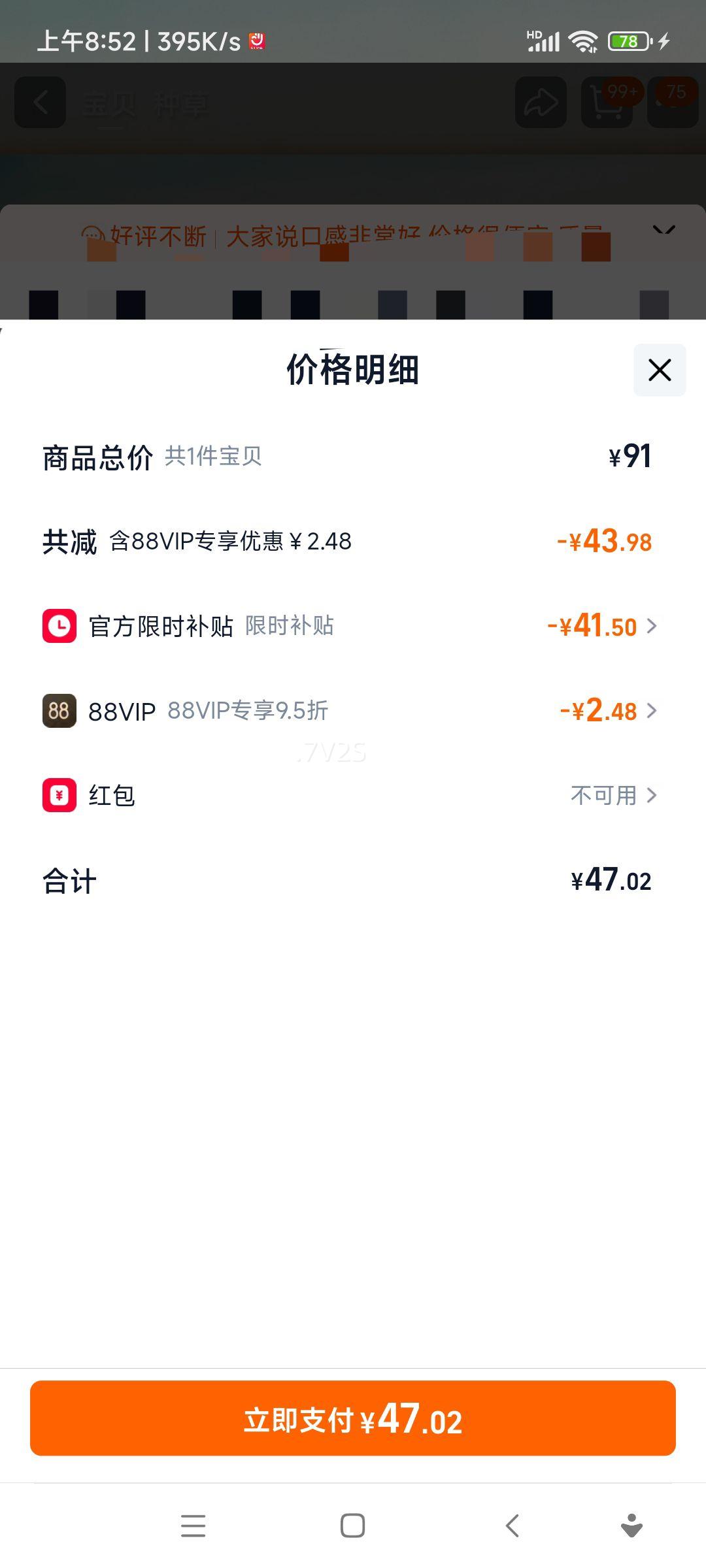Expand the unavailable 红包 list

tap(651, 796)
